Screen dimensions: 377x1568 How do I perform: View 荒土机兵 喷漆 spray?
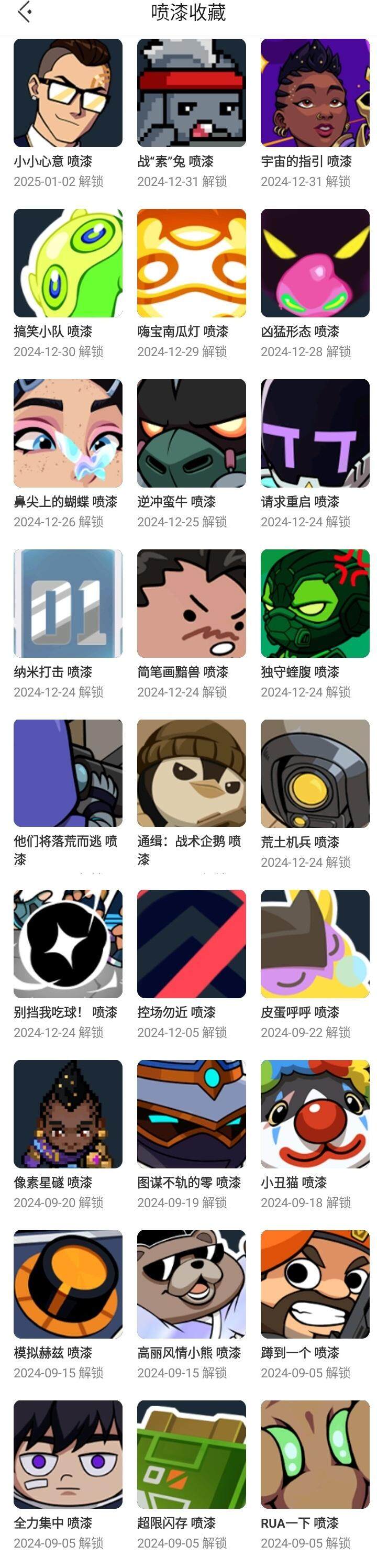coord(315,774)
